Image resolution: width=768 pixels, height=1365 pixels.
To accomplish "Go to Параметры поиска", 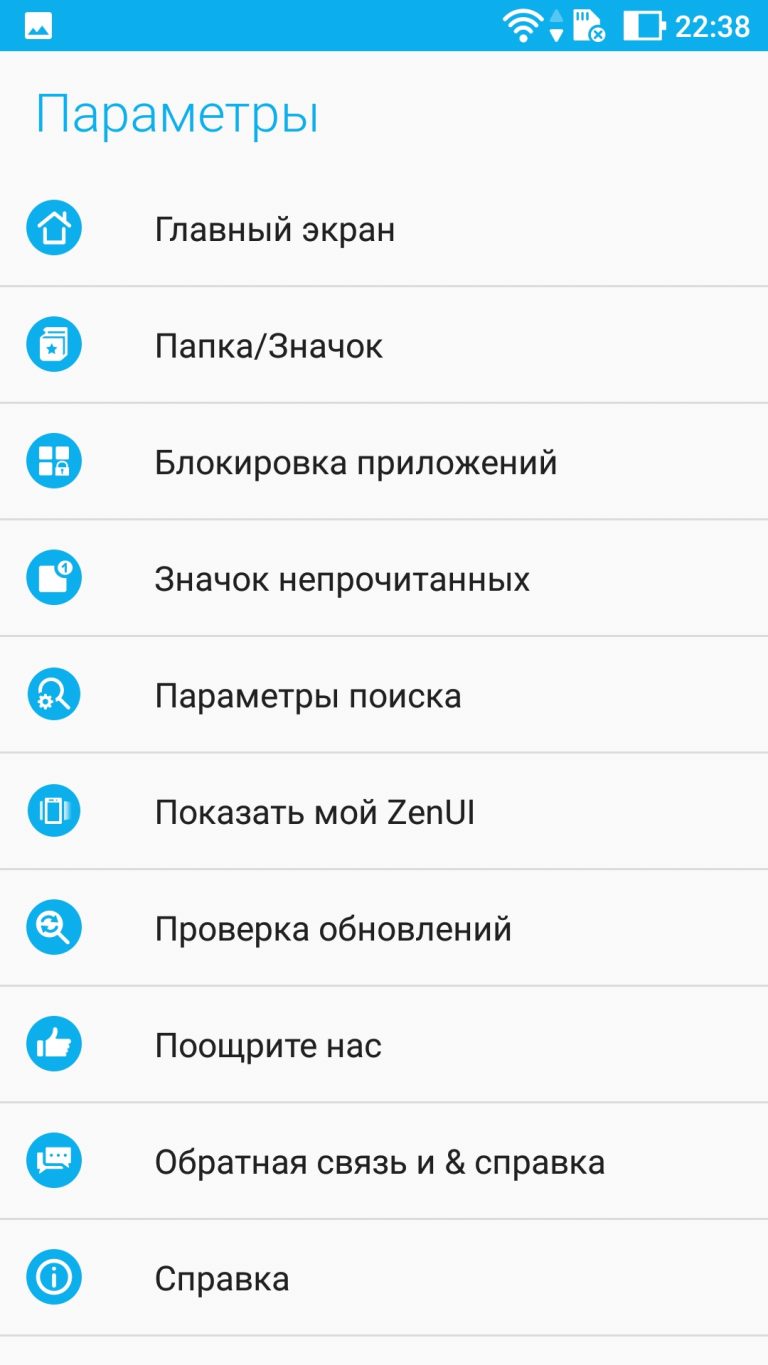I will (384, 695).
